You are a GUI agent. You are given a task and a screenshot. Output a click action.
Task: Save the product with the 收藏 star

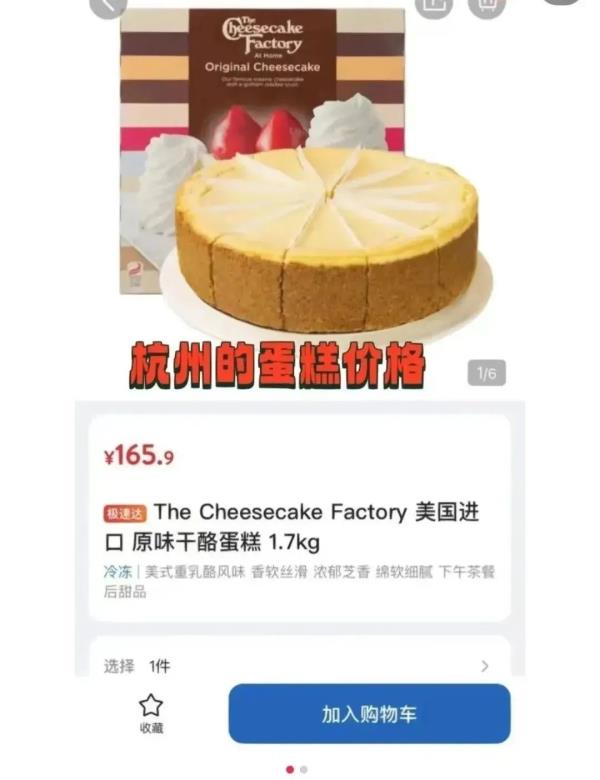coord(151,712)
